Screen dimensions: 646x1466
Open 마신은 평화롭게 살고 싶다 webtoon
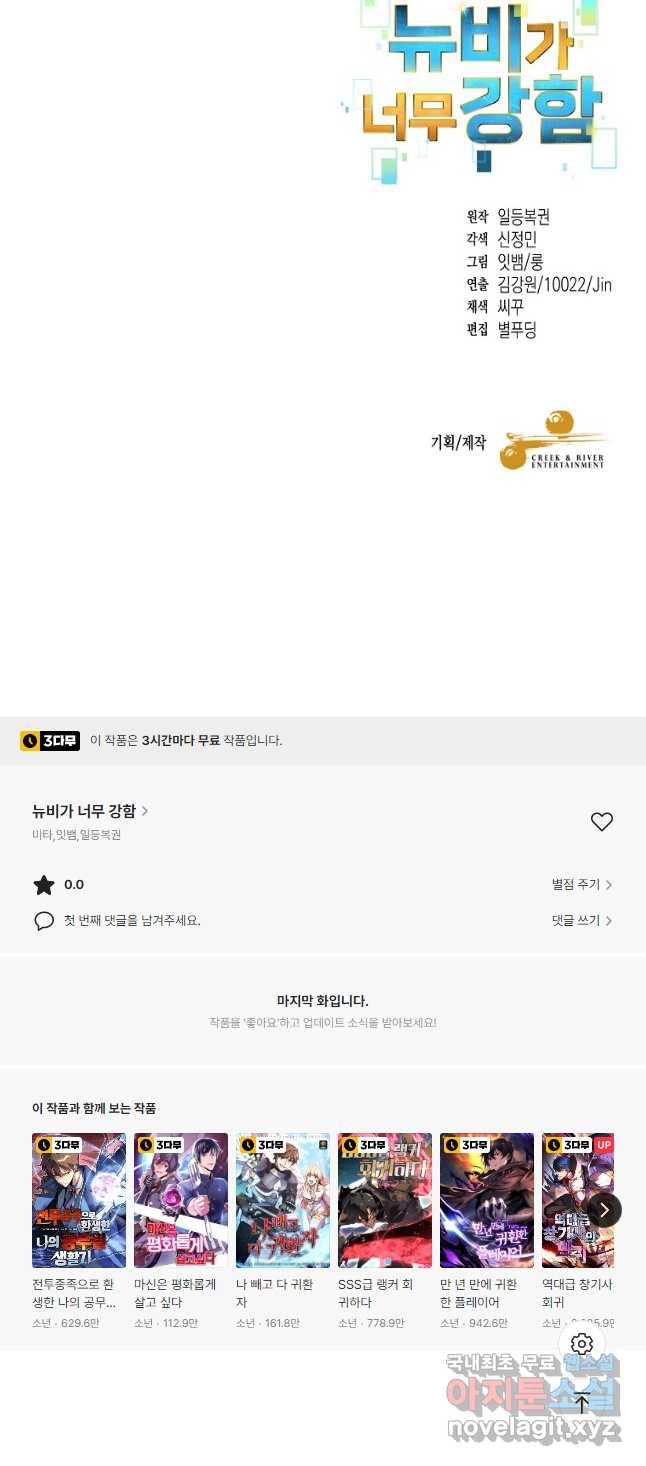point(181,1201)
